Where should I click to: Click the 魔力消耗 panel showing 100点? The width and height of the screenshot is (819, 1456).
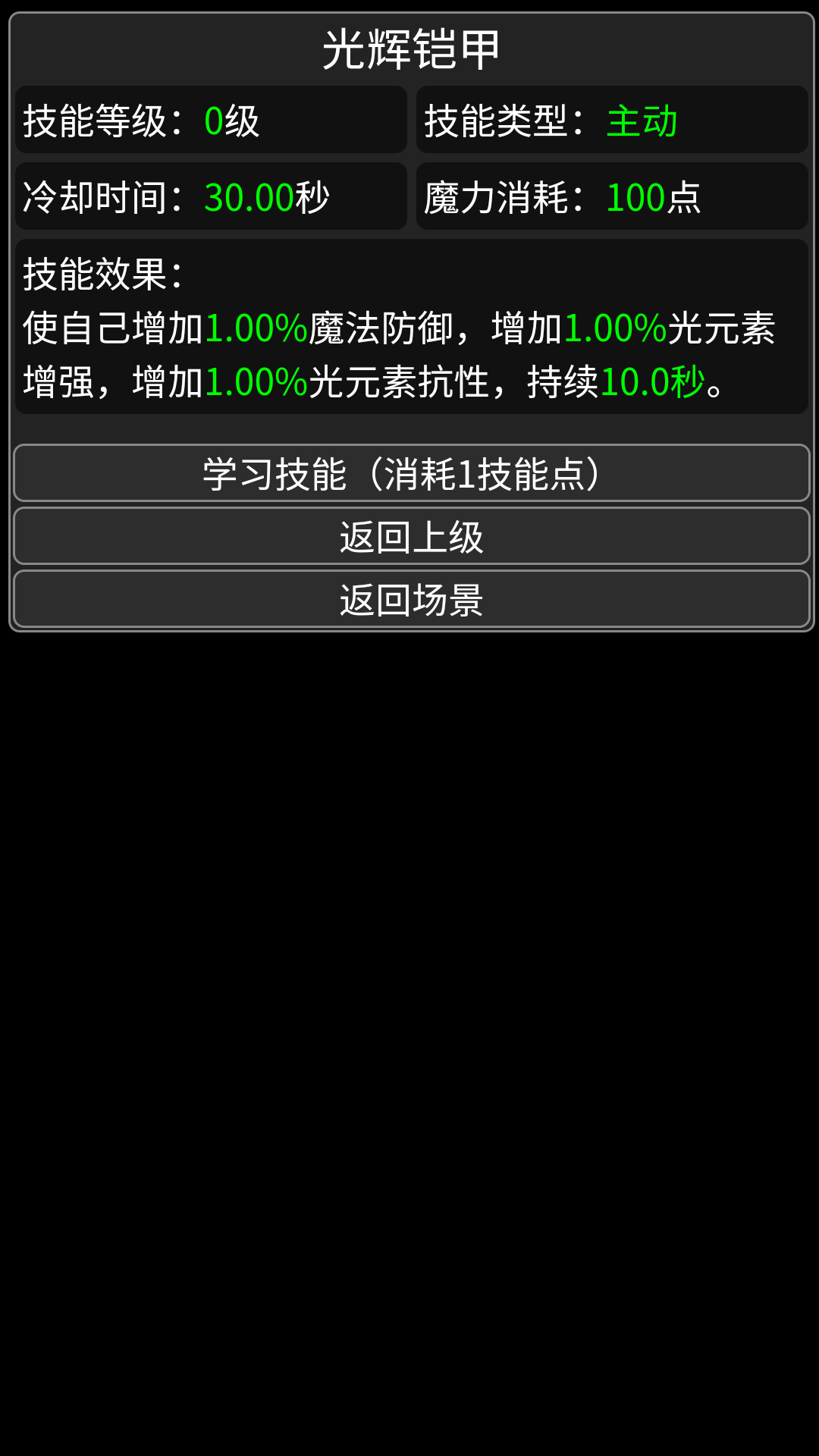tap(610, 197)
